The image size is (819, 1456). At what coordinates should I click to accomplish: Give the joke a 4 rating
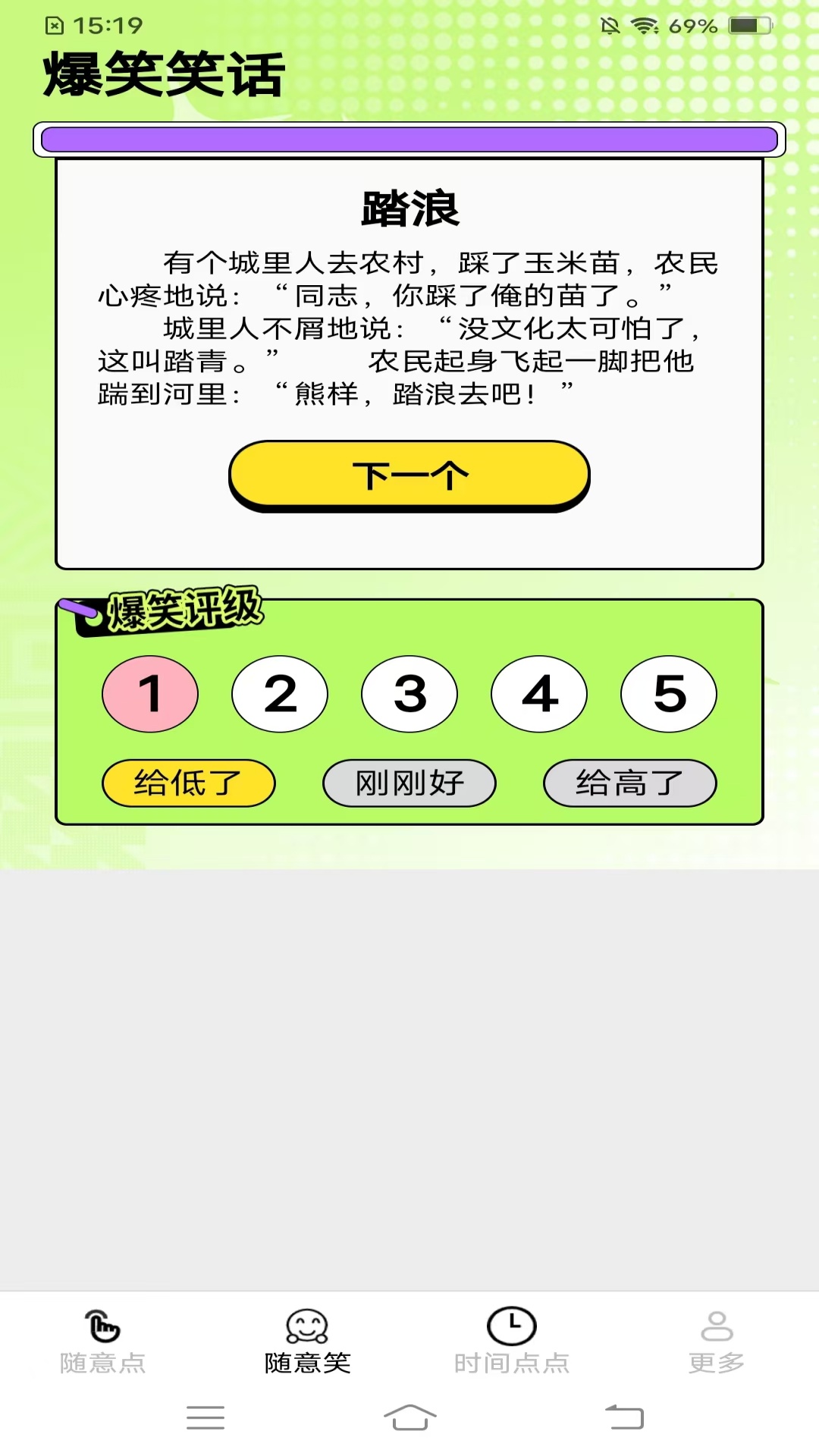(539, 694)
